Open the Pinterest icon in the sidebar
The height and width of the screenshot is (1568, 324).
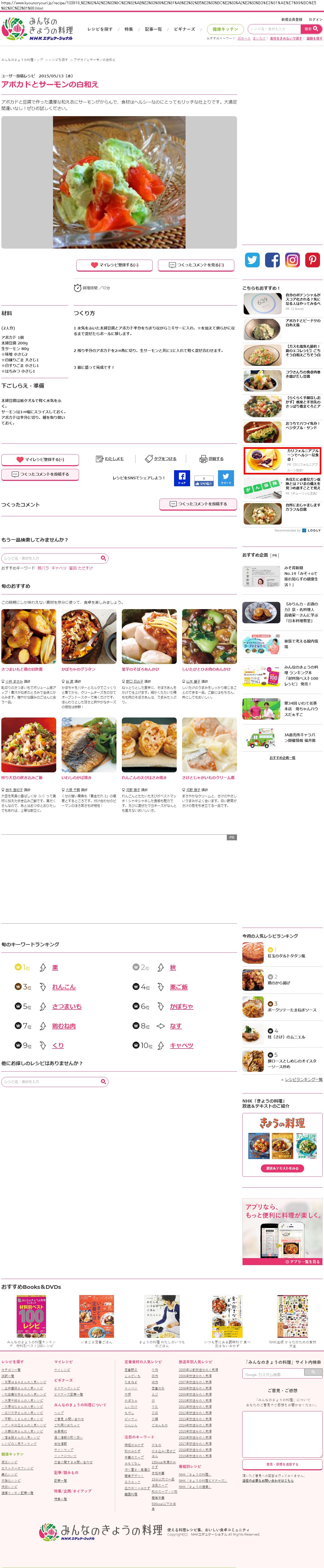(x=312, y=260)
